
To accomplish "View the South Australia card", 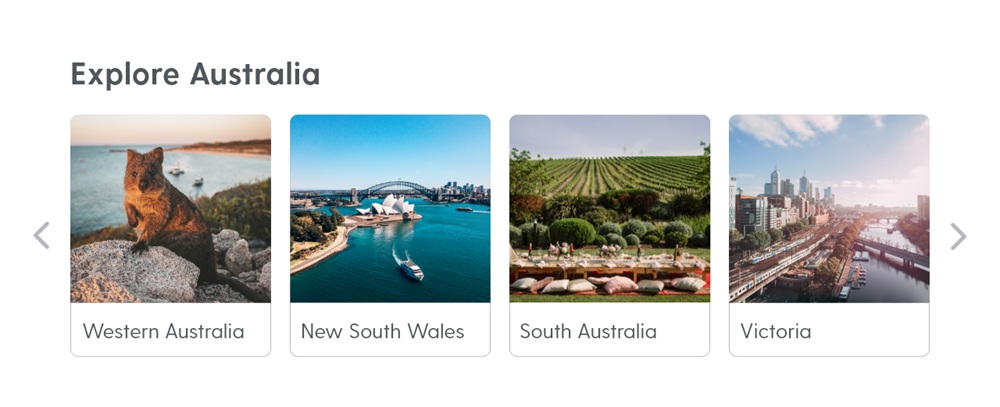I will coord(609,235).
